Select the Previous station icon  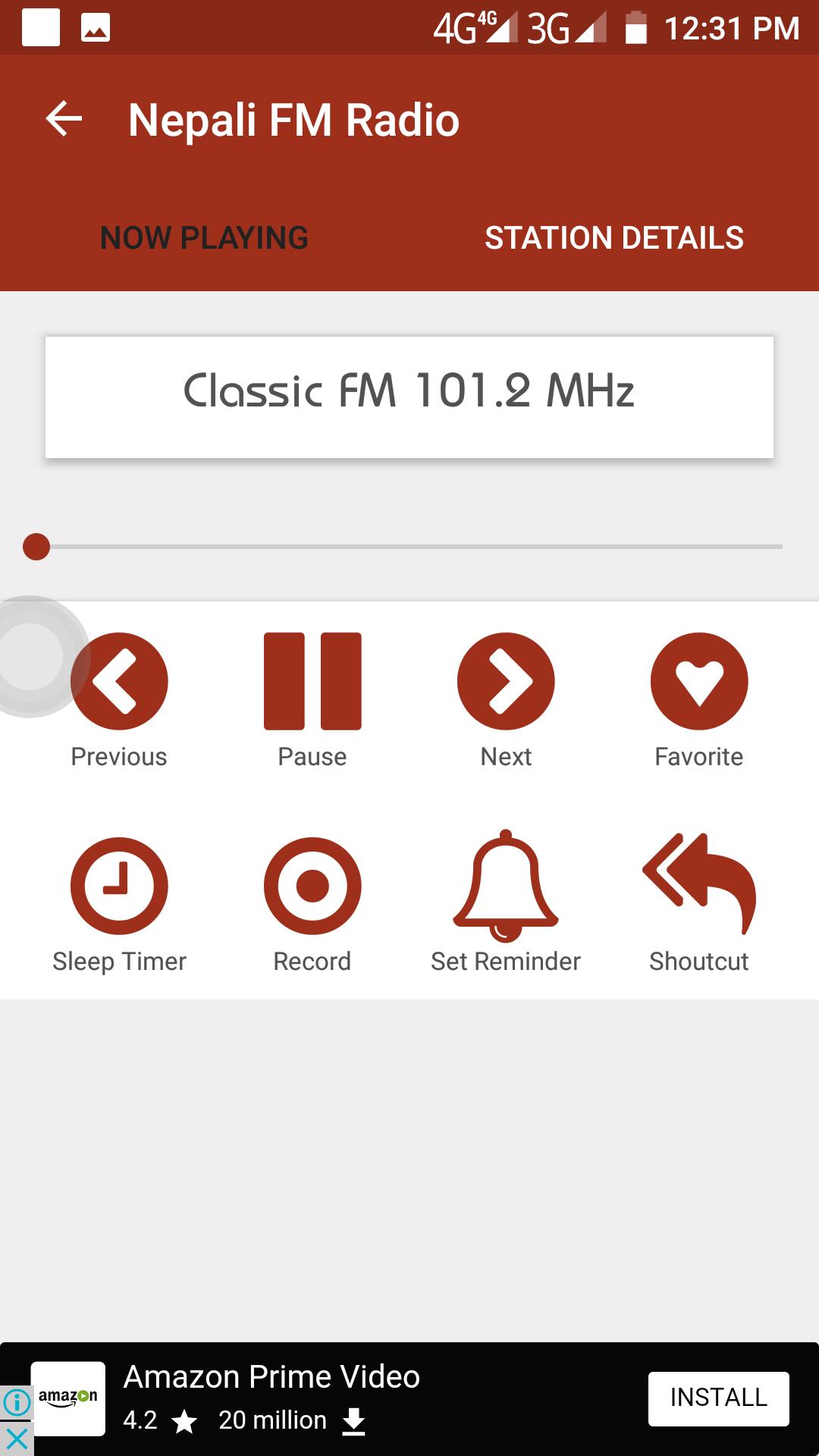tap(119, 680)
